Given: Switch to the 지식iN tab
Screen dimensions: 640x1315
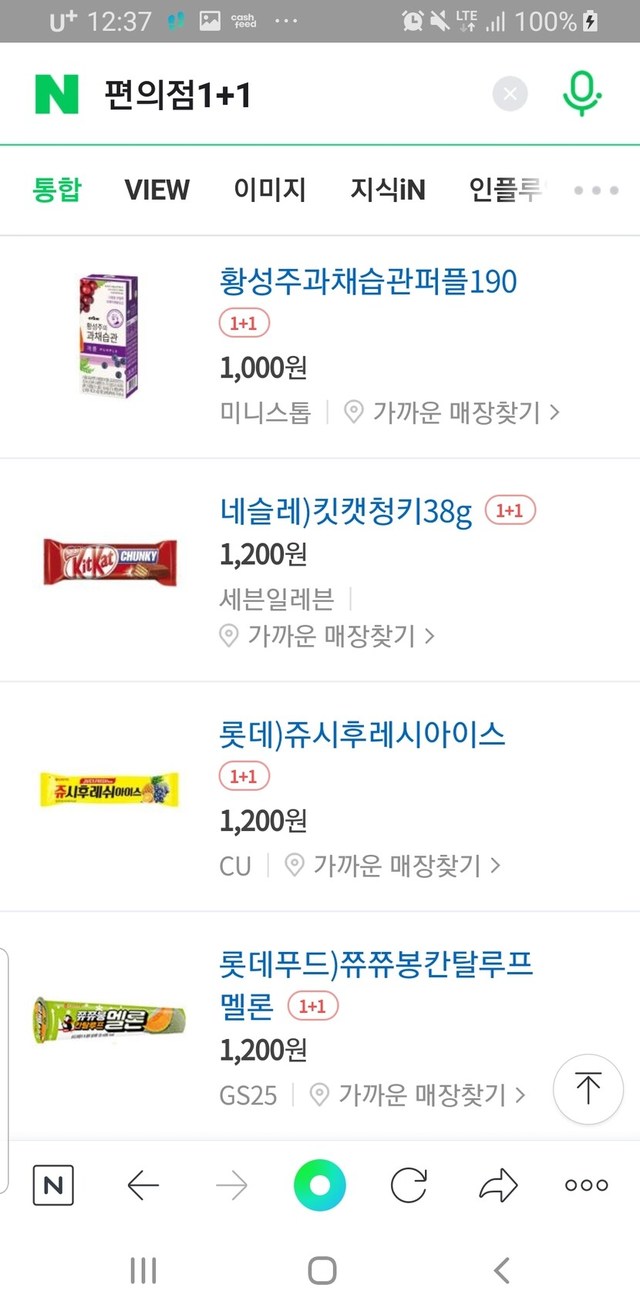Looking at the screenshot, I should click(388, 189).
